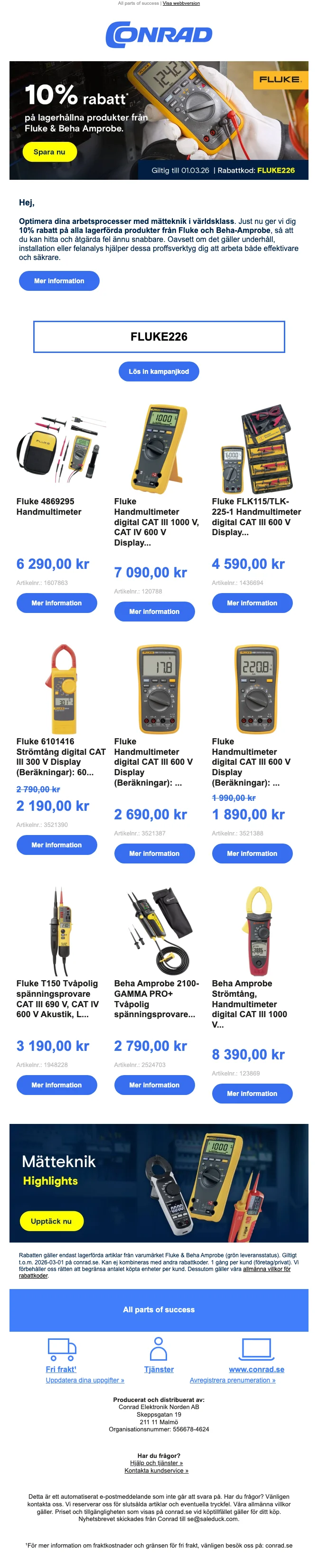The width and height of the screenshot is (318, 1568).
Task: Open the Visa webbversion link
Action: point(181,4)
